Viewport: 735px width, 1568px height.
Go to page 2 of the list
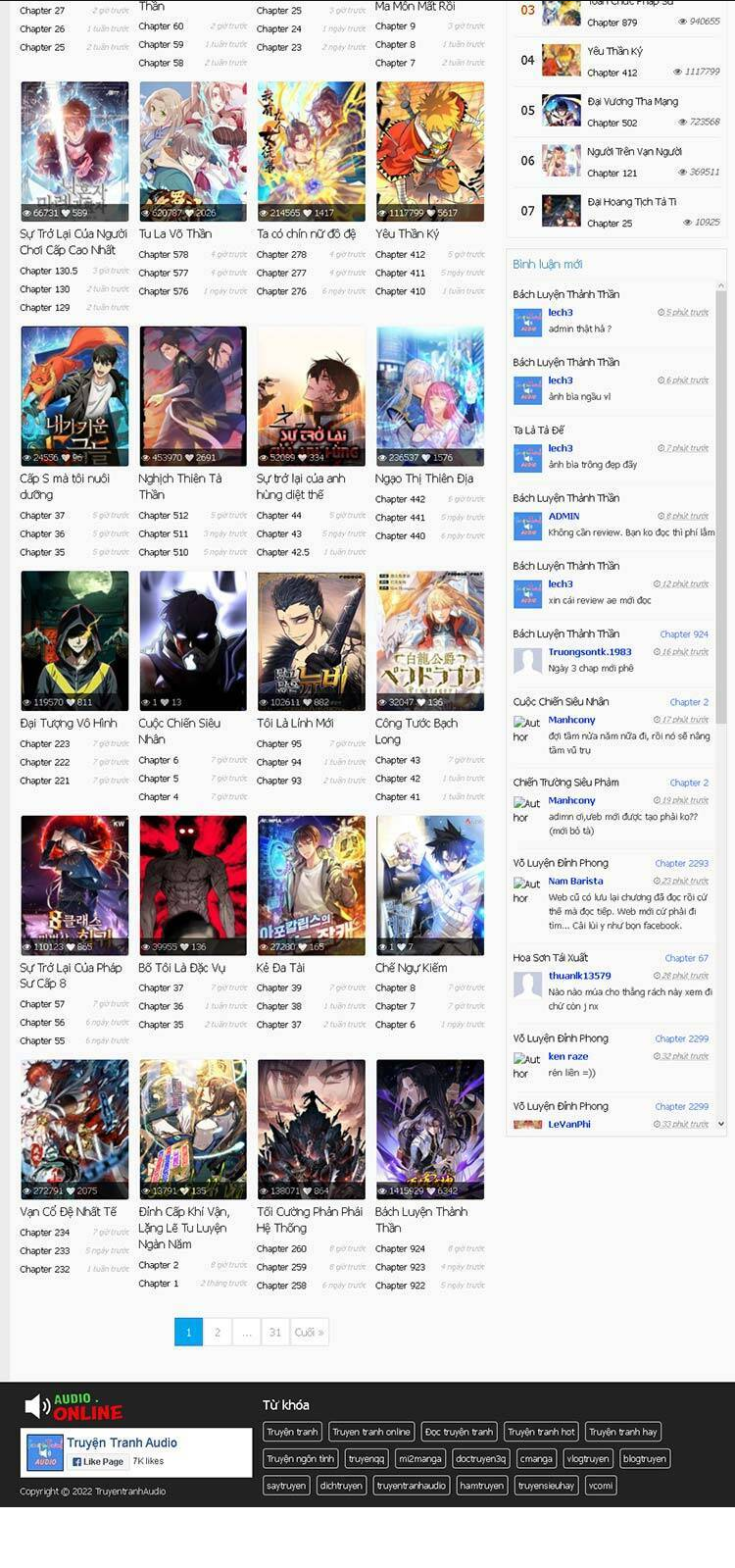tap(218, 1333)
